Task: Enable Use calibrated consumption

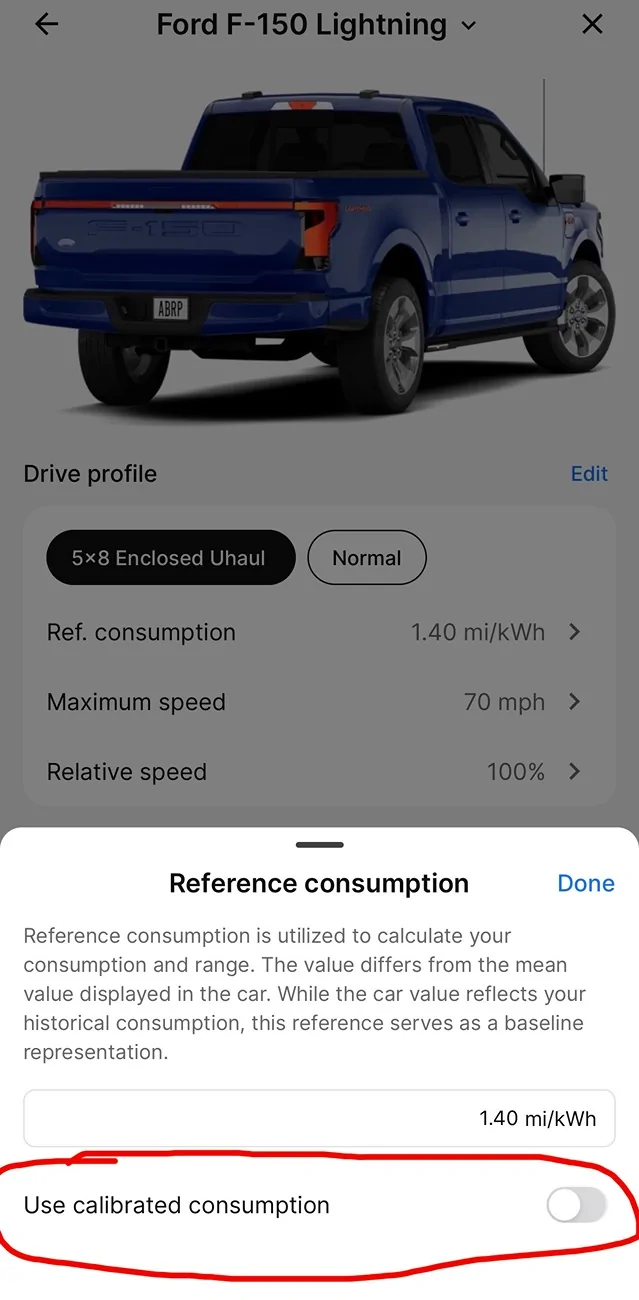Action: tap(577, 1206)
